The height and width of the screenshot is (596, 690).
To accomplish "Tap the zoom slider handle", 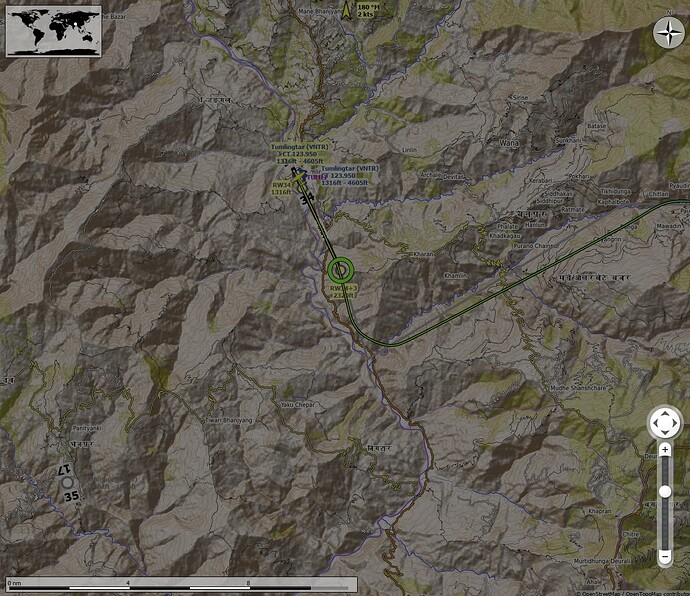I will [x=665, y=491].
